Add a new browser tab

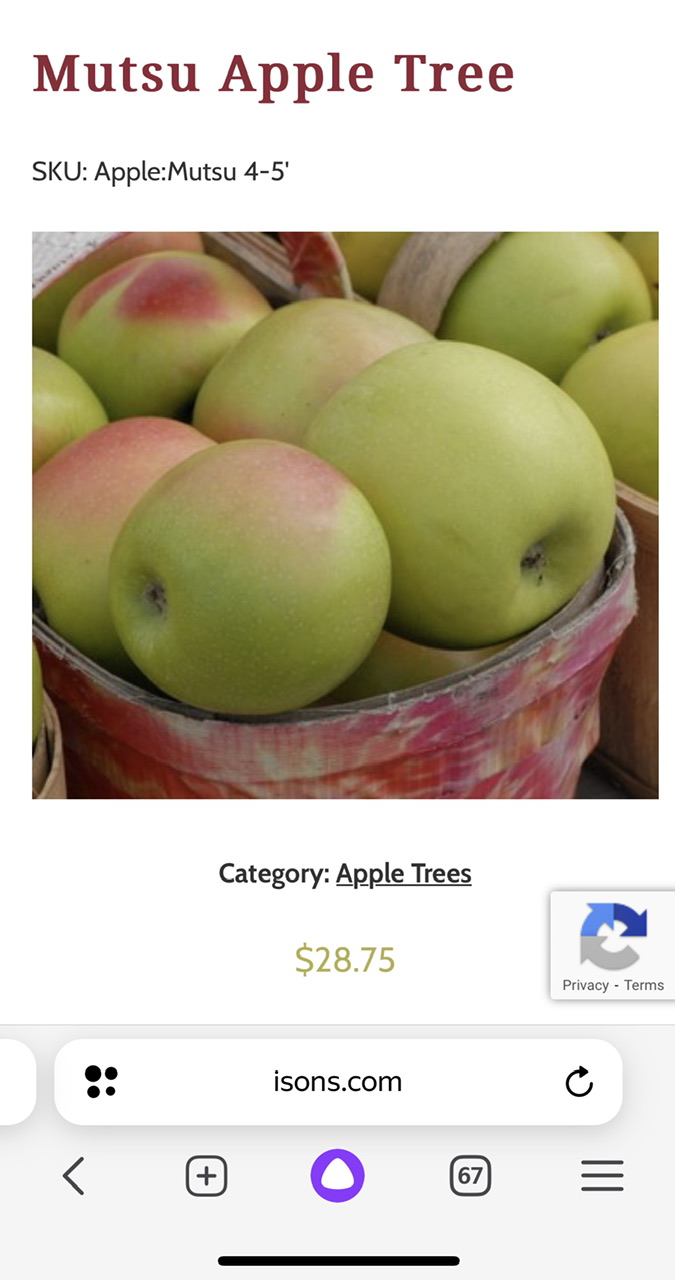[207, 1177]
